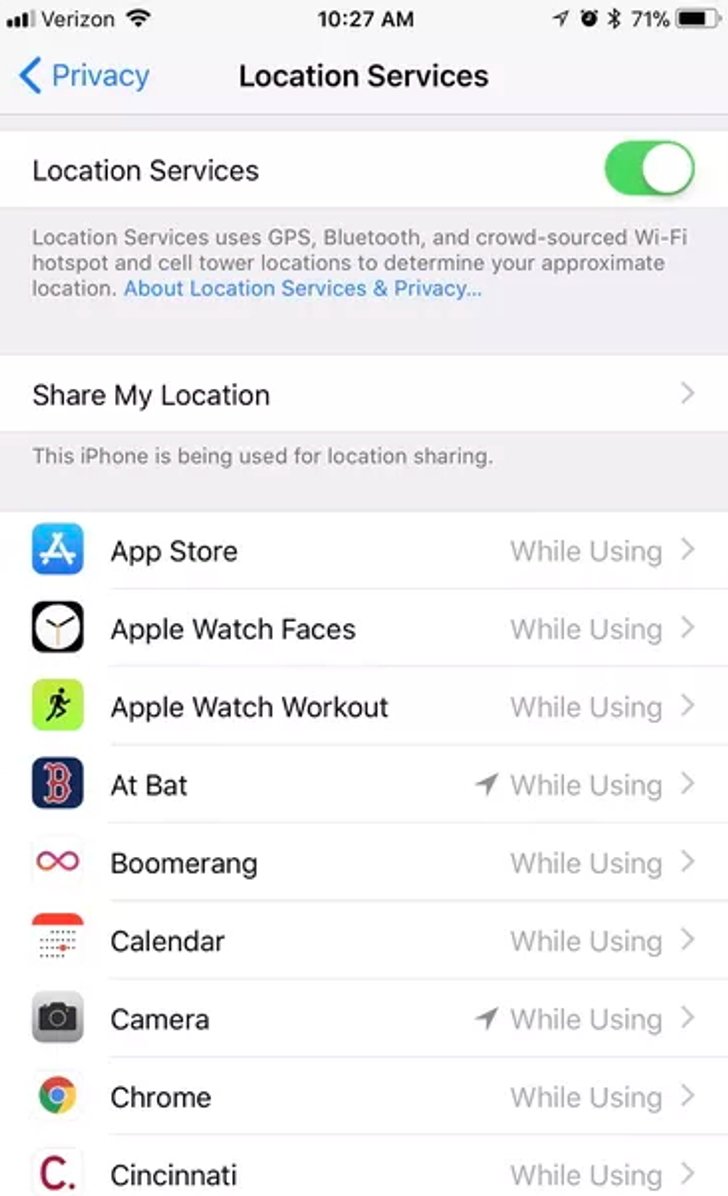Tap the Cincinnati app row
Screen dimensions: 728x1196
(363, 1173)
